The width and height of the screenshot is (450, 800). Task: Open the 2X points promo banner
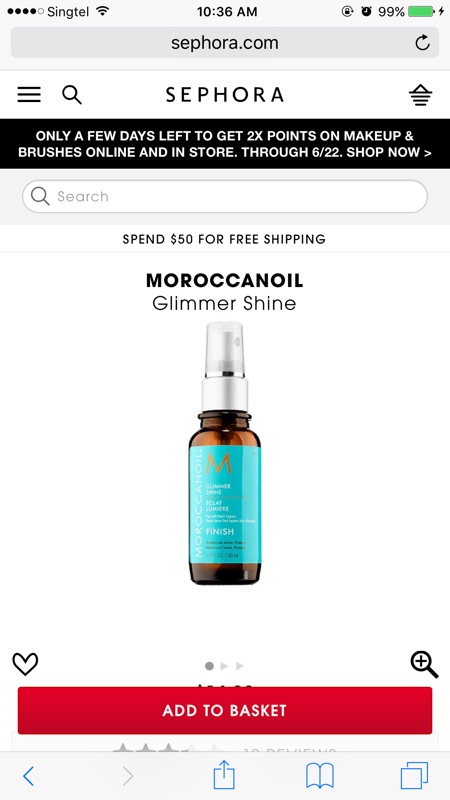pyautogui.click(x=225, y=144)
